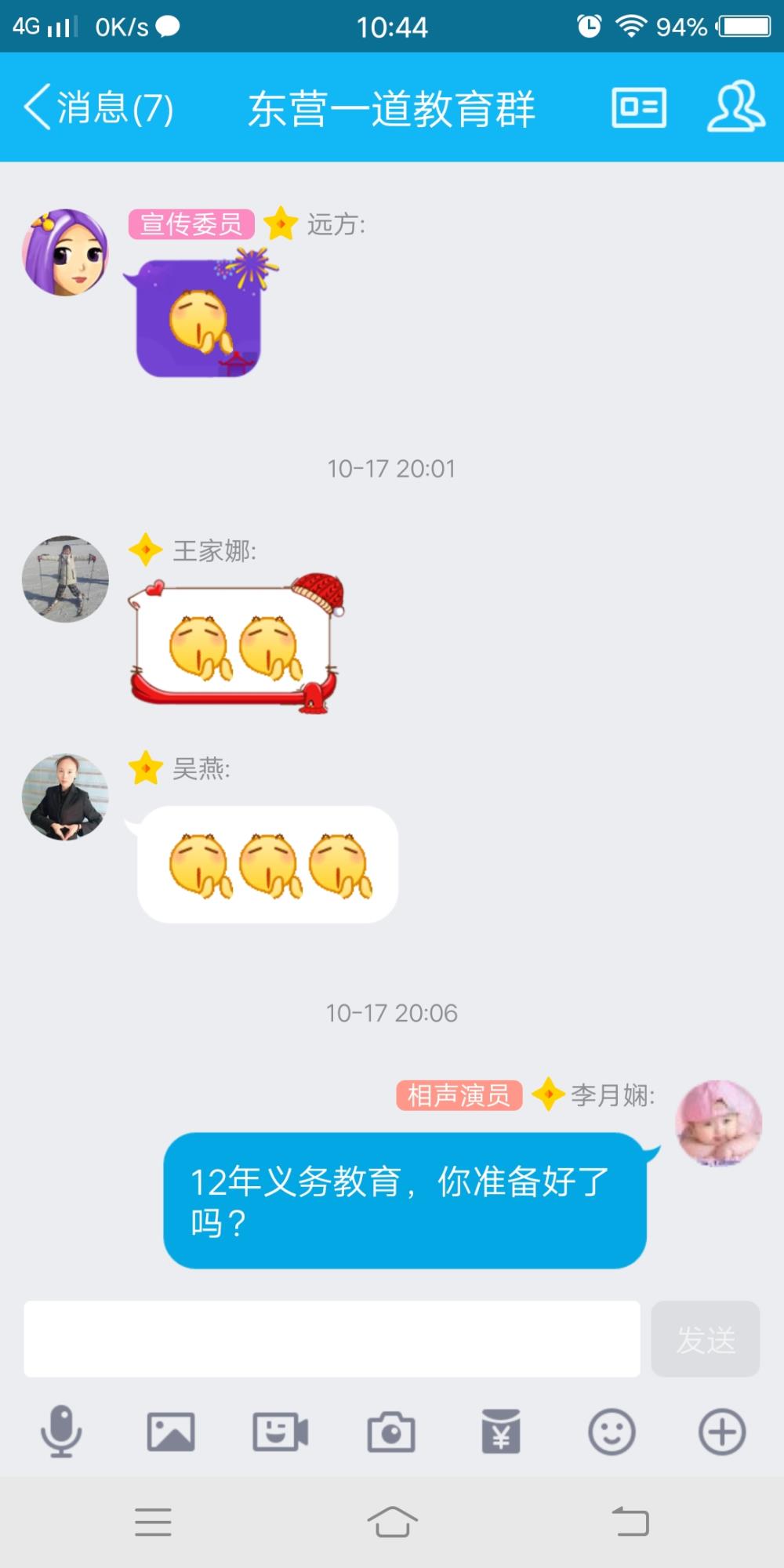Start a short video recording
784x1568 pixels.
(x=281, y=1432)
